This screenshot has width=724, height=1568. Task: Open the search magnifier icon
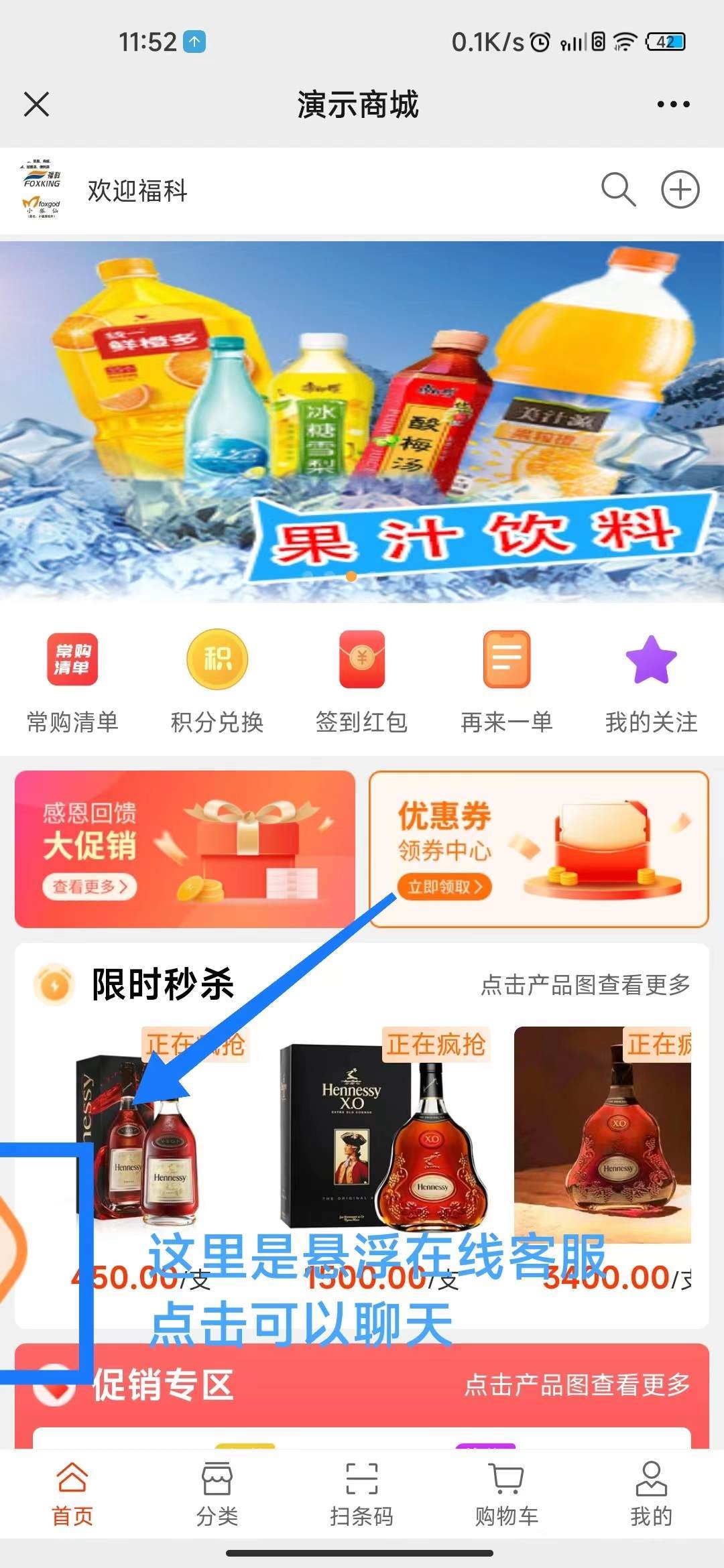(617, 190)
